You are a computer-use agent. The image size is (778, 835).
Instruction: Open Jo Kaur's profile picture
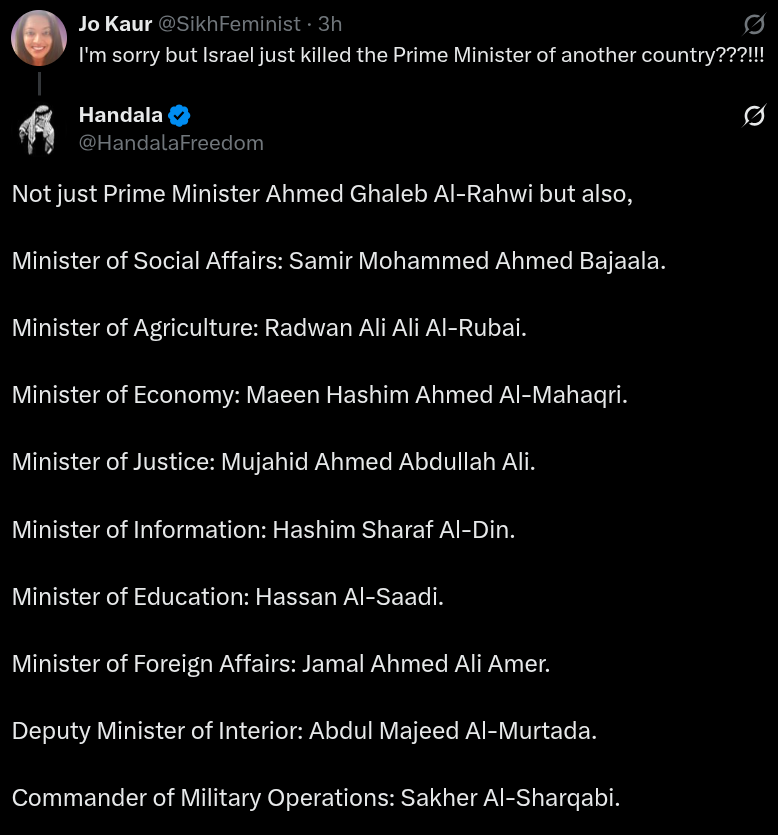[x=39, y=39]
